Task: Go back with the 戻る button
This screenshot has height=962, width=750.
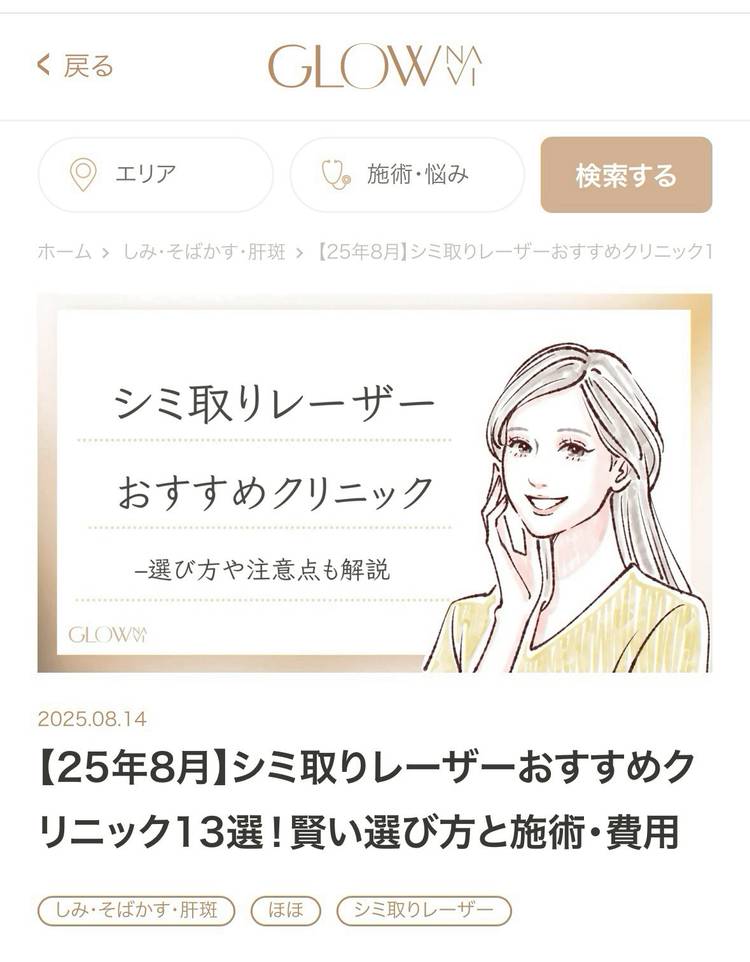Action: (76, 67)
